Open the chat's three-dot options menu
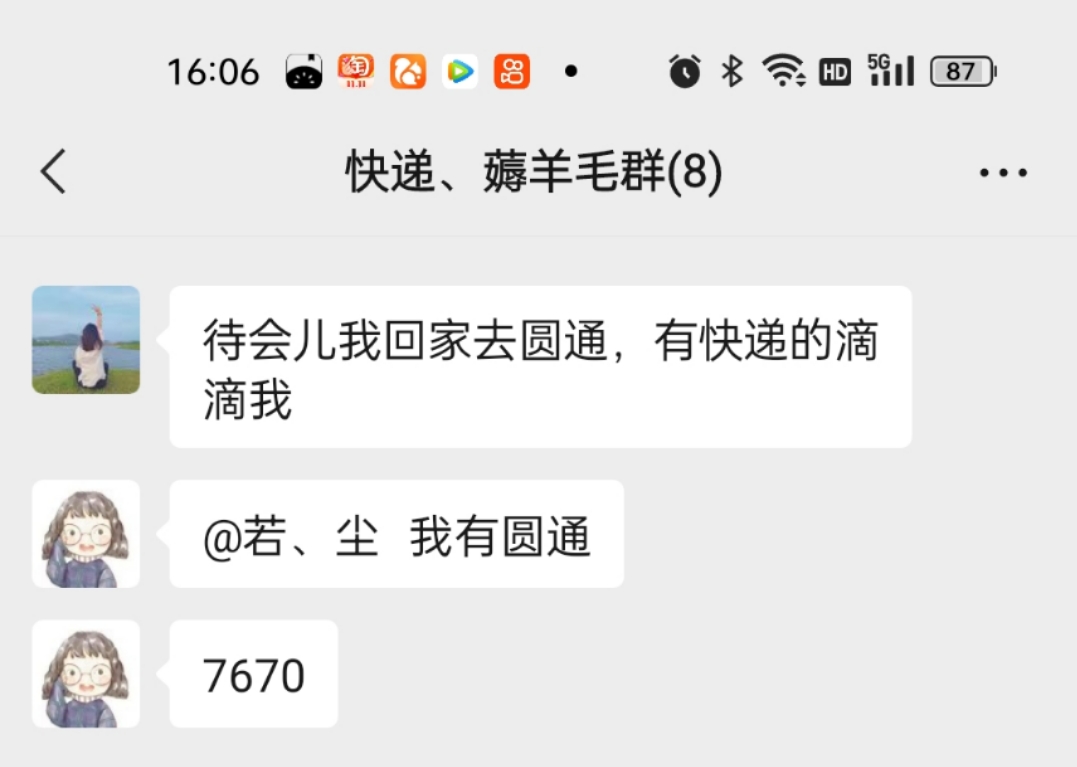The image size is (1077, 767). click(1002, 173)
